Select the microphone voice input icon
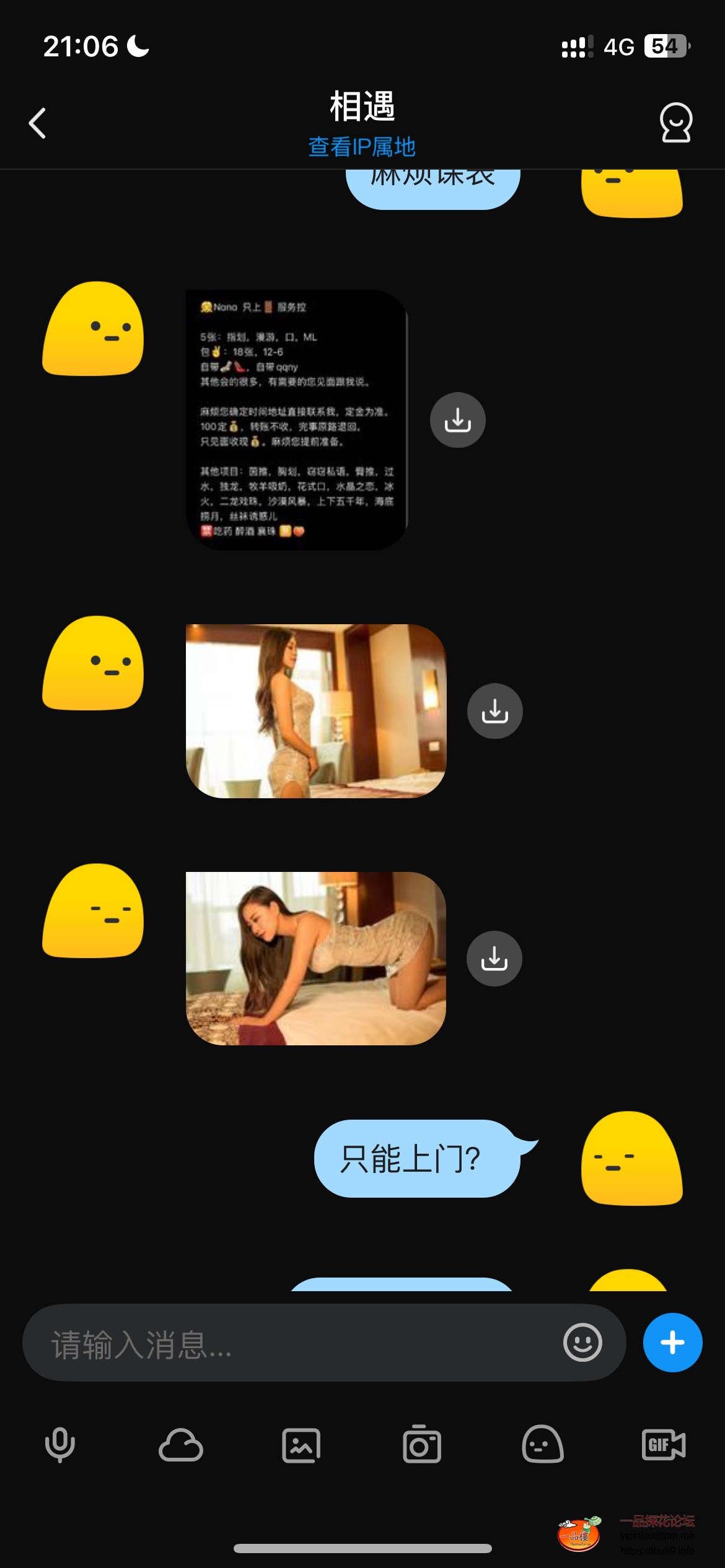This screenshot has height=1568, width=725. point(60,1445)
